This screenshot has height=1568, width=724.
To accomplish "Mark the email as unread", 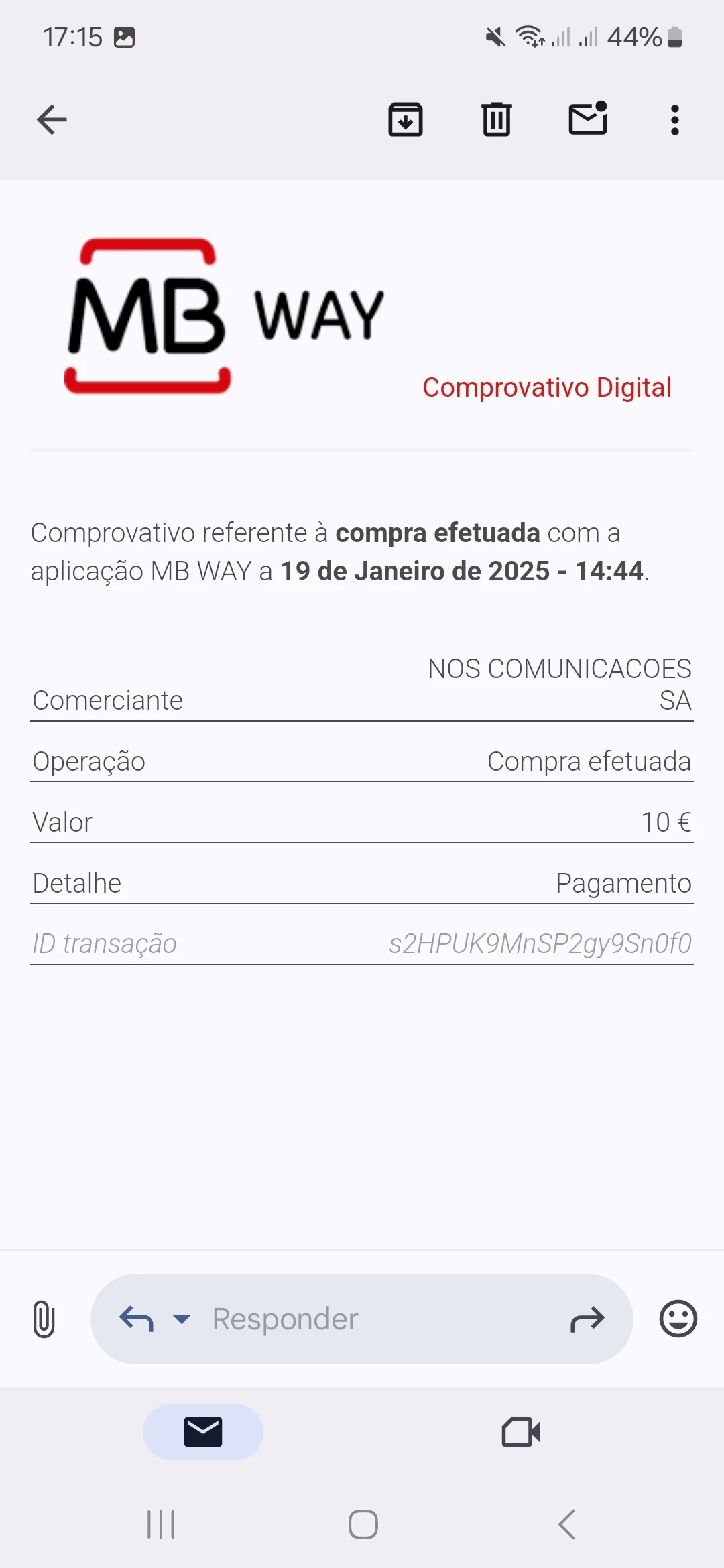I will 588,119.
